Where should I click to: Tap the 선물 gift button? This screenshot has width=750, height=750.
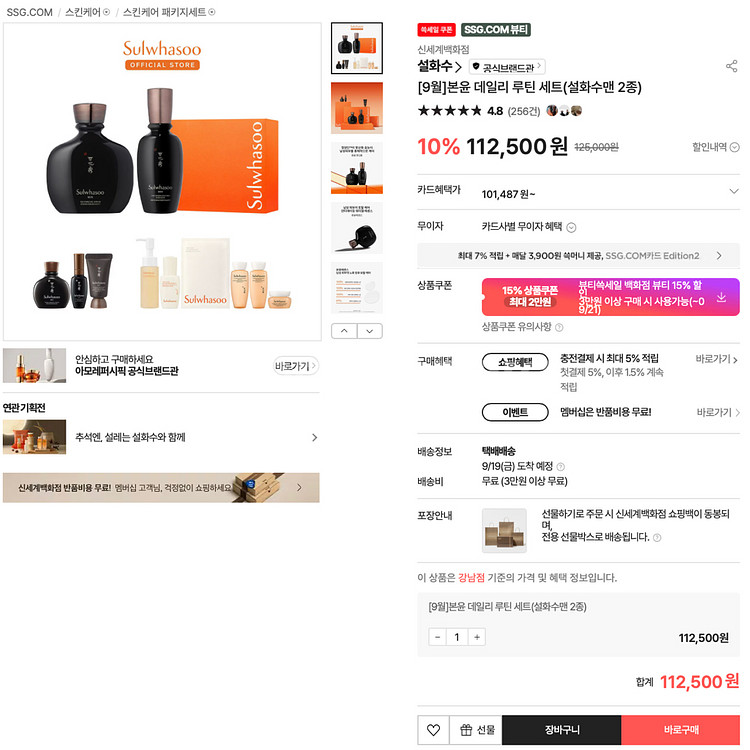(x=476, y=729)
